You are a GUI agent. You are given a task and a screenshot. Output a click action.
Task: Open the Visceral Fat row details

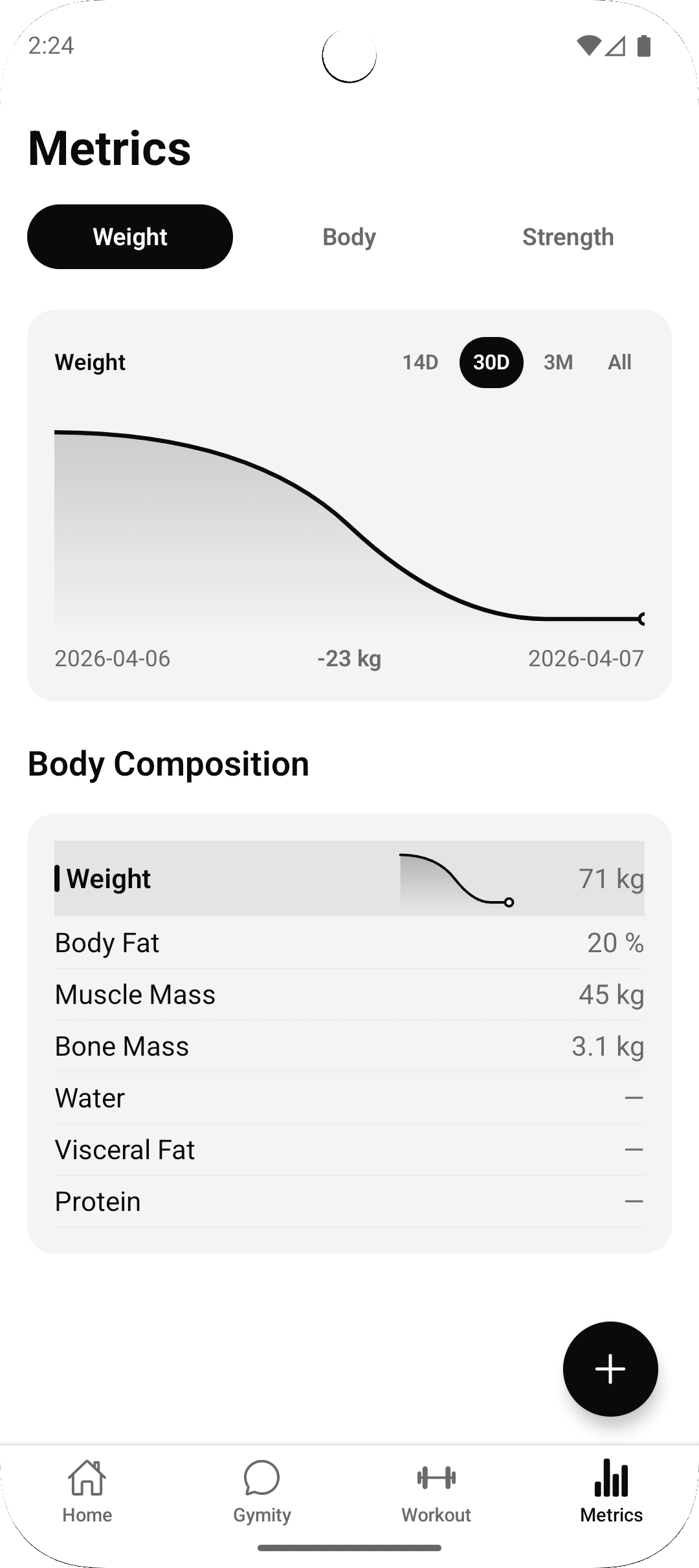coord(349,1149)
